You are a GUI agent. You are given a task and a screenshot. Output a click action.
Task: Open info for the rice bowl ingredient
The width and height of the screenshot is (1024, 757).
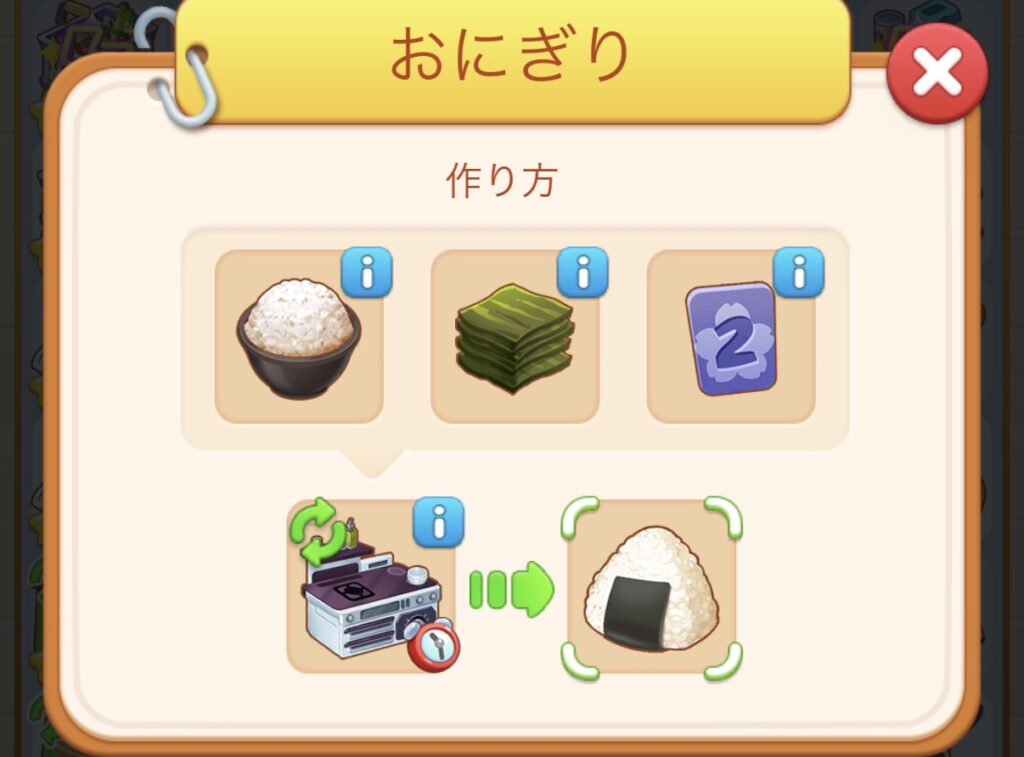[366, 272]
